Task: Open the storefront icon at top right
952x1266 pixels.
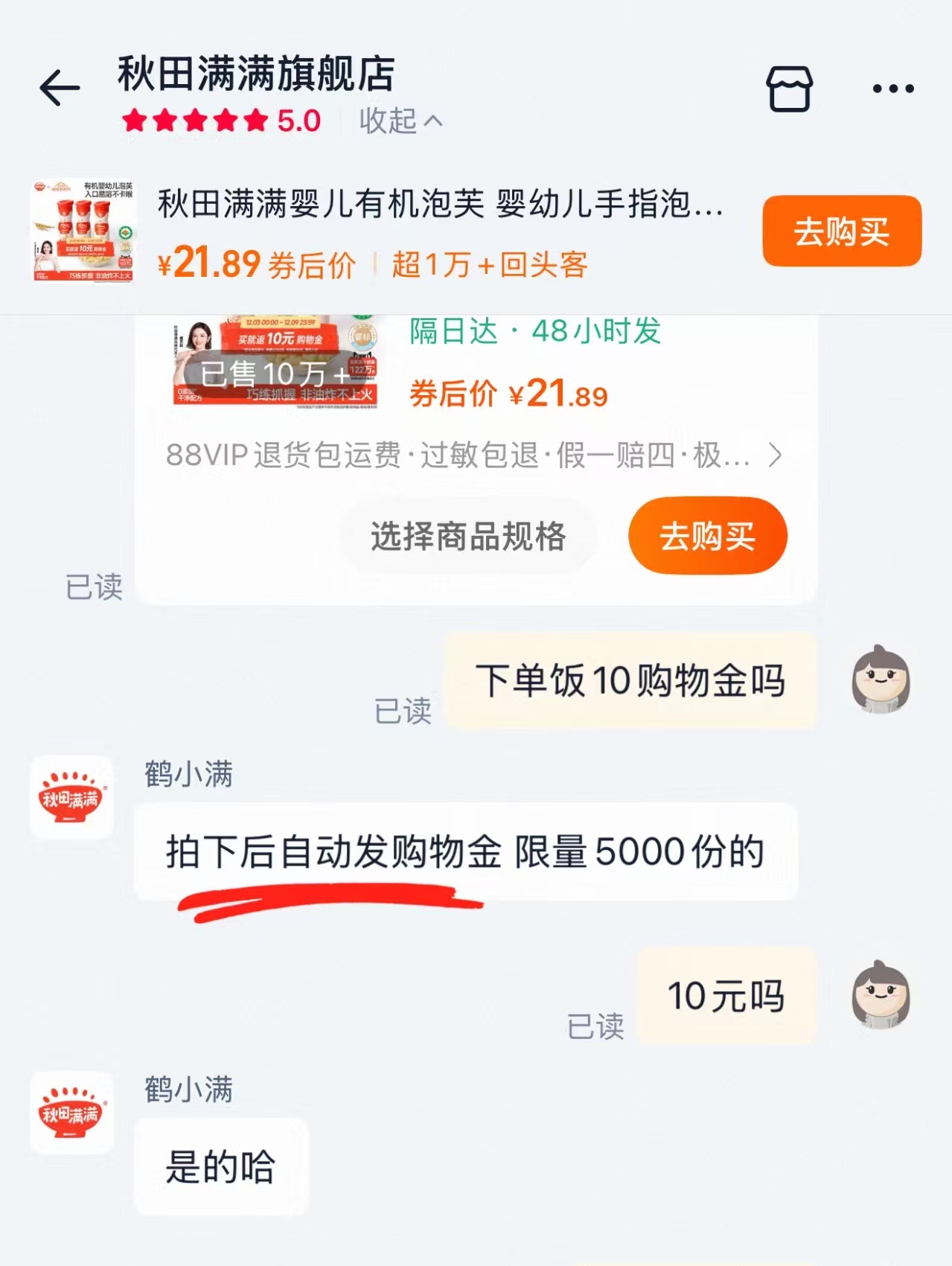Action: point(792,87)
